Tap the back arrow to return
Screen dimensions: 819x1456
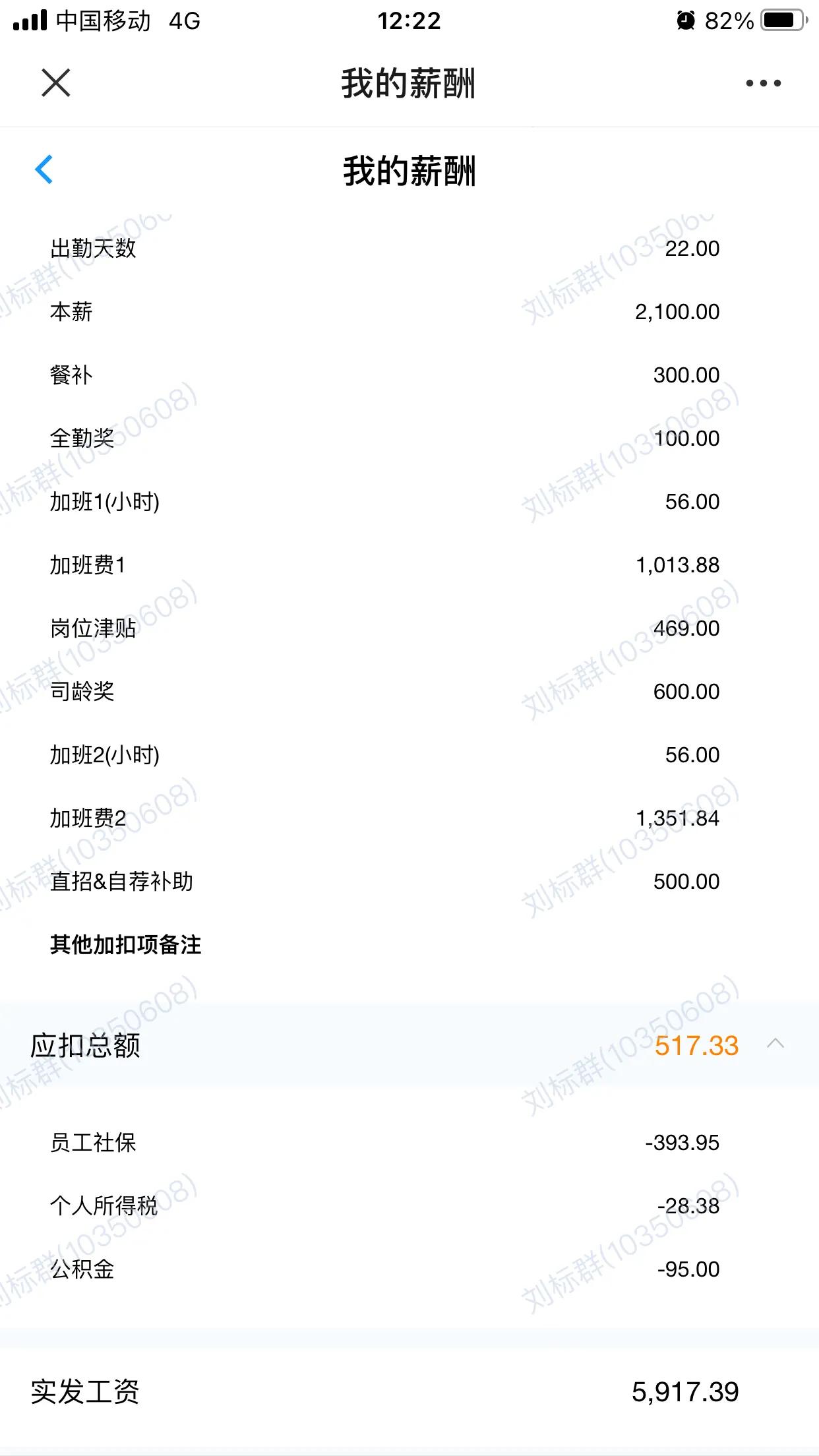tap(43, 168)
